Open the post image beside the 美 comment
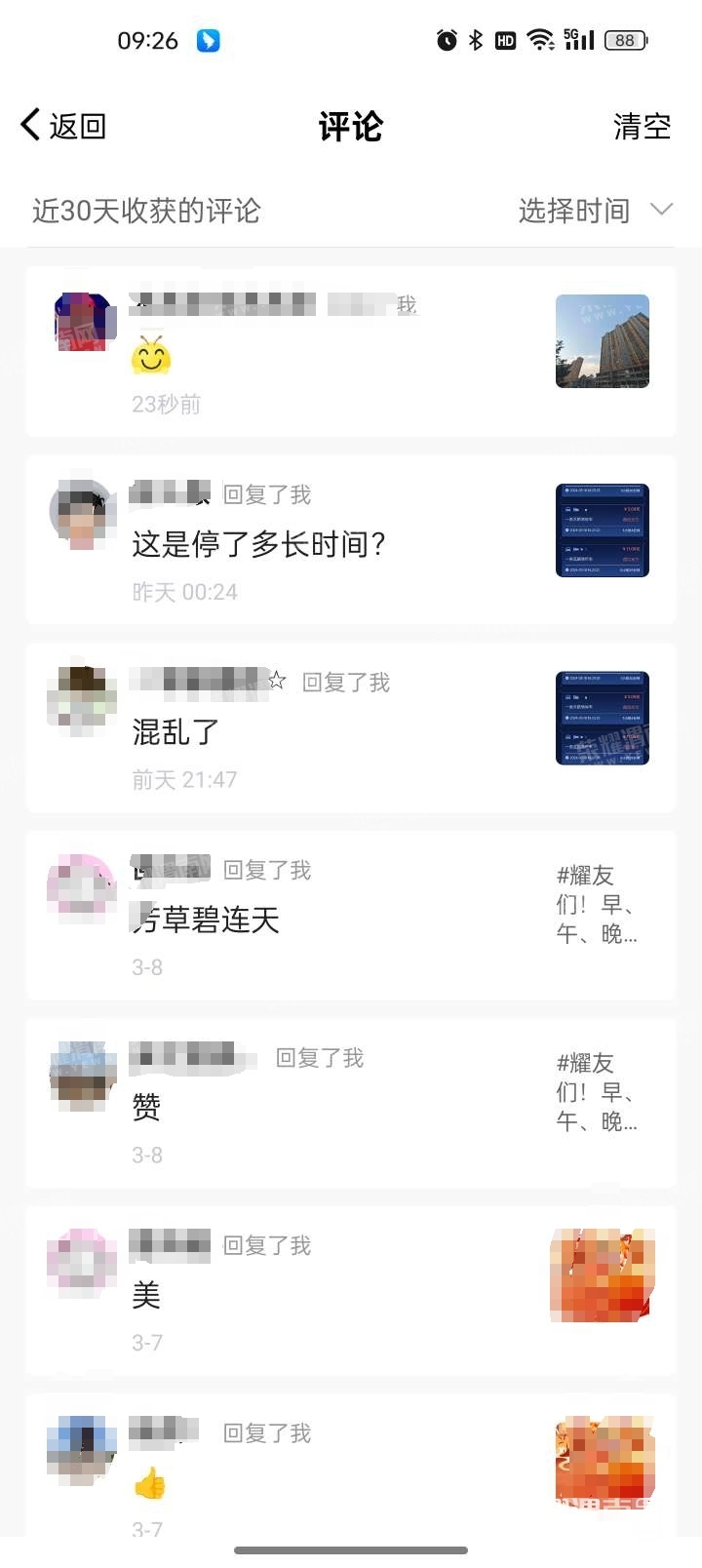702x1568 pixels. coord(602,1274)
